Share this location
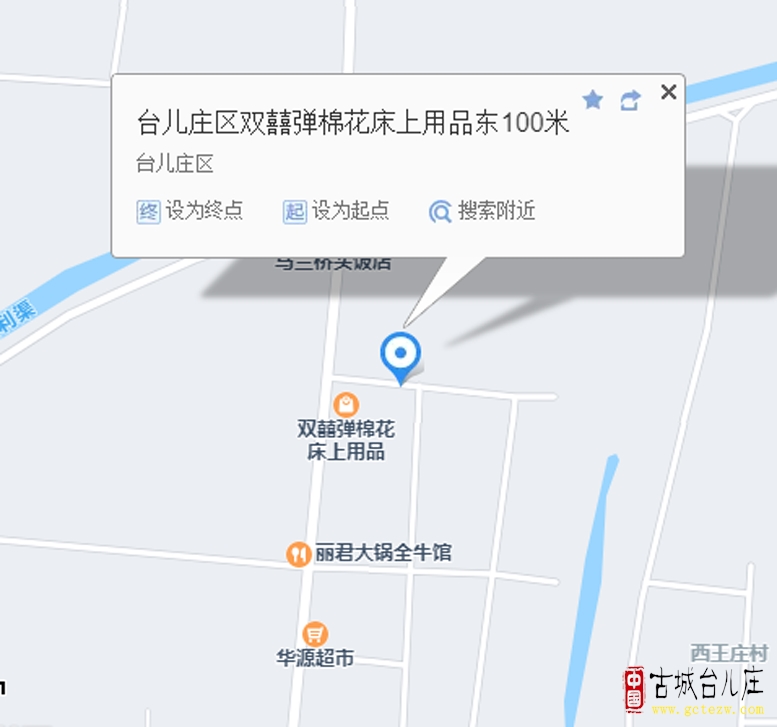The image size is (777, 727). pos(630,100)
